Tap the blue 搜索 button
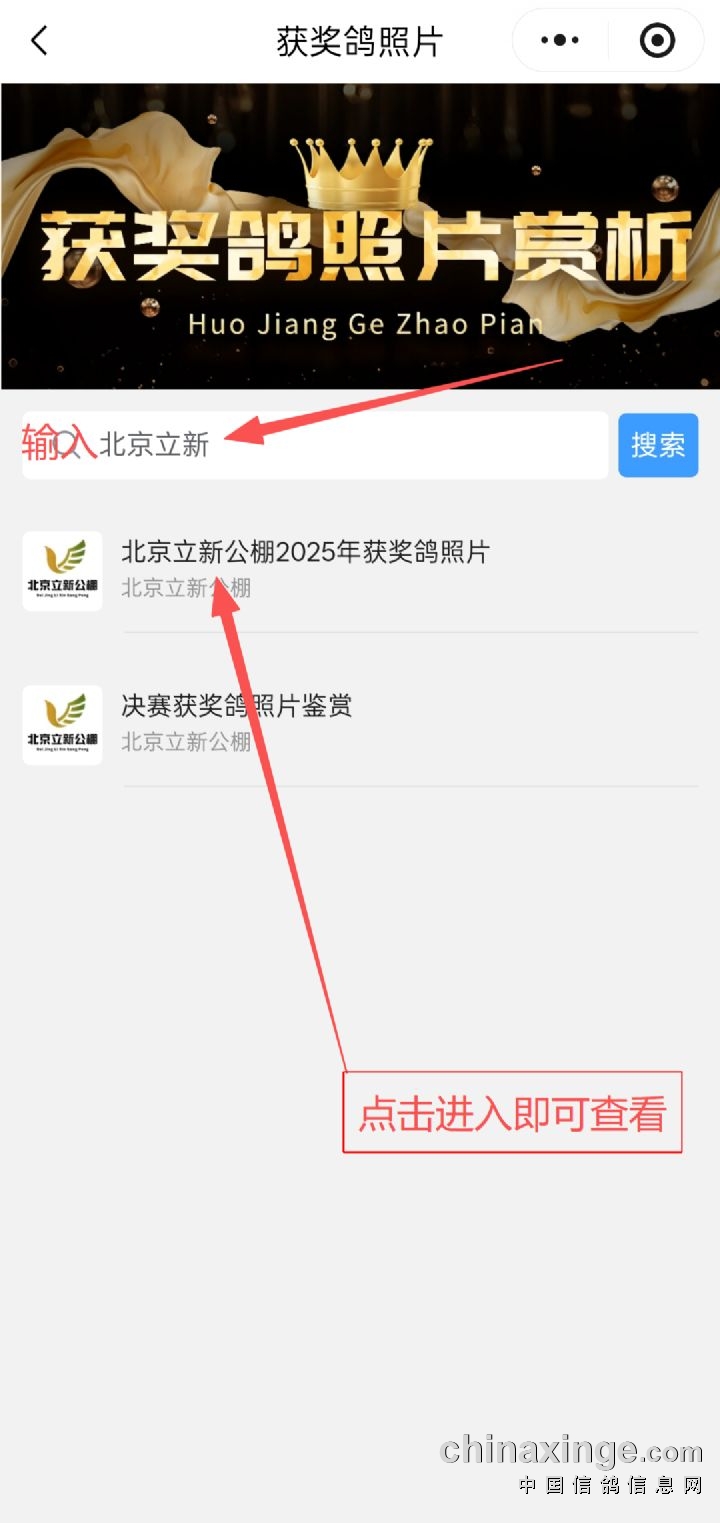This screenshot has width=720, height=1523. [657, 445]
